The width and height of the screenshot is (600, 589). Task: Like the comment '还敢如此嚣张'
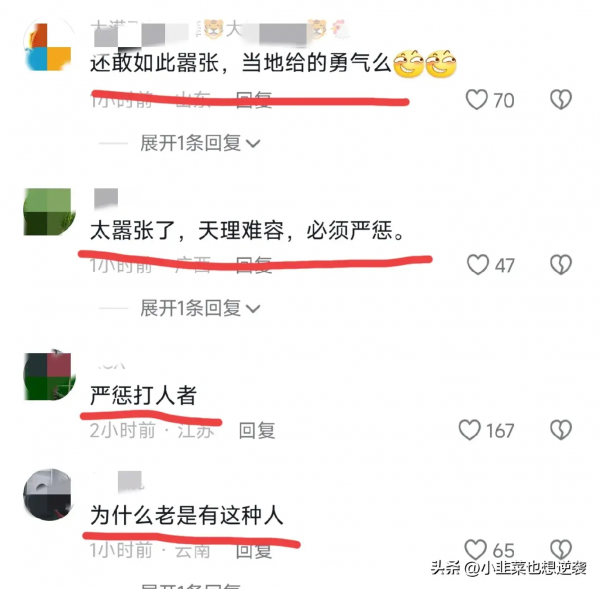click(478, 99)
